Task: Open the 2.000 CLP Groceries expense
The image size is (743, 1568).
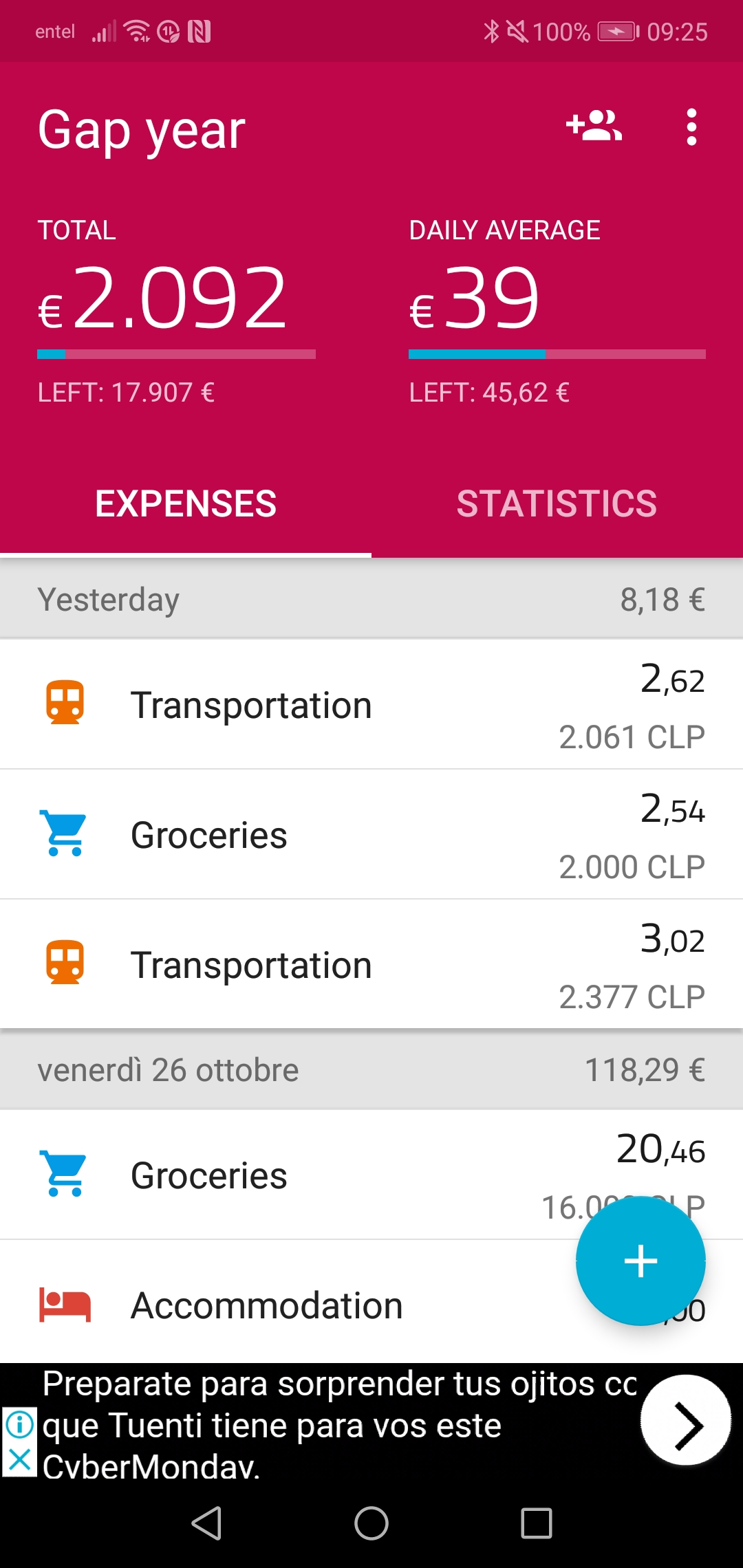Action: coord(371,835)
